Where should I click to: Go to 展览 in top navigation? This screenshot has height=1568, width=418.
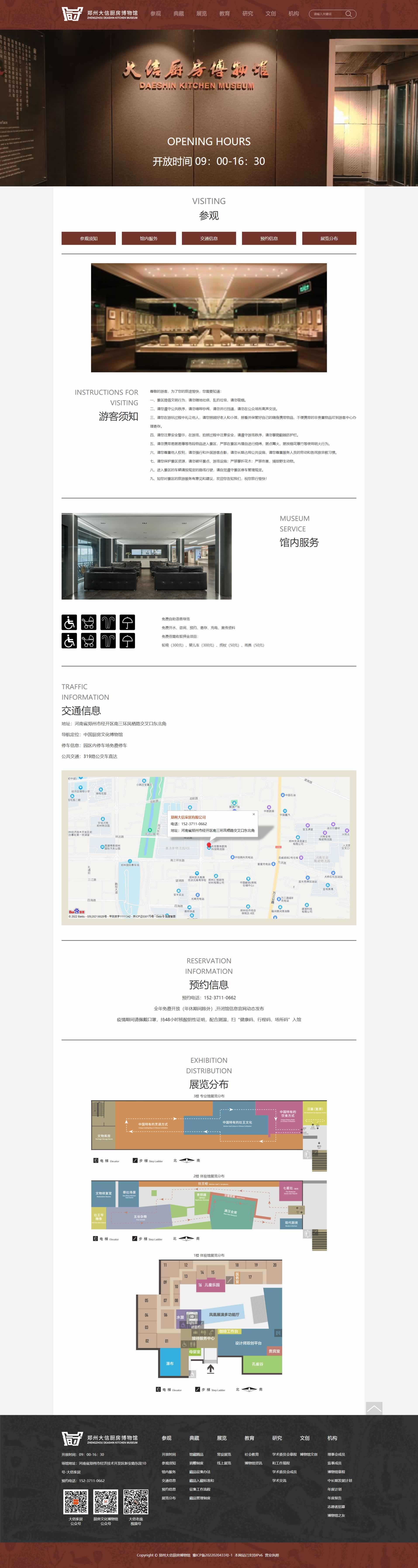click(x=201, y=13)
